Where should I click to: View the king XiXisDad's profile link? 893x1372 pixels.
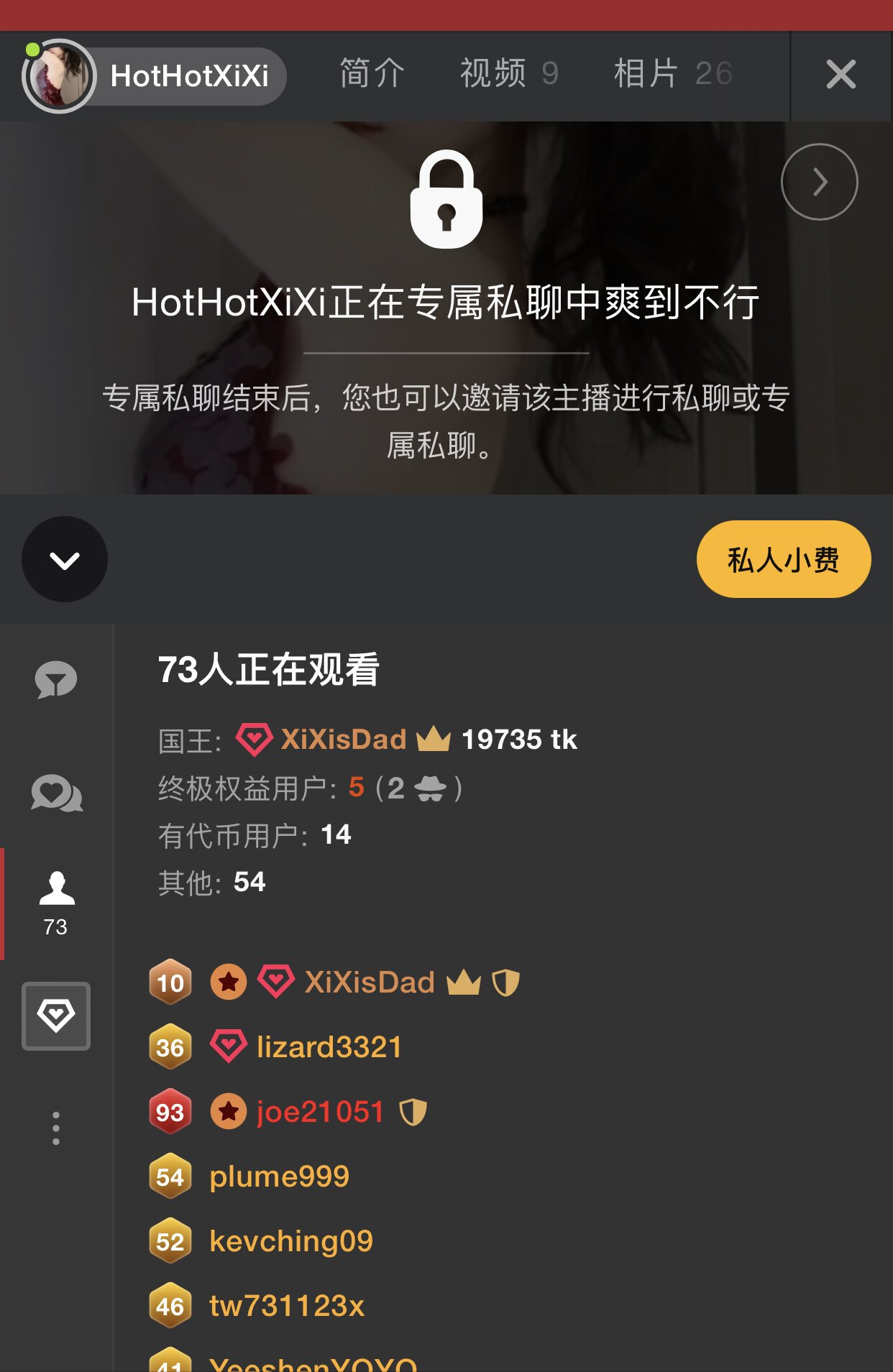click(343, 740)
